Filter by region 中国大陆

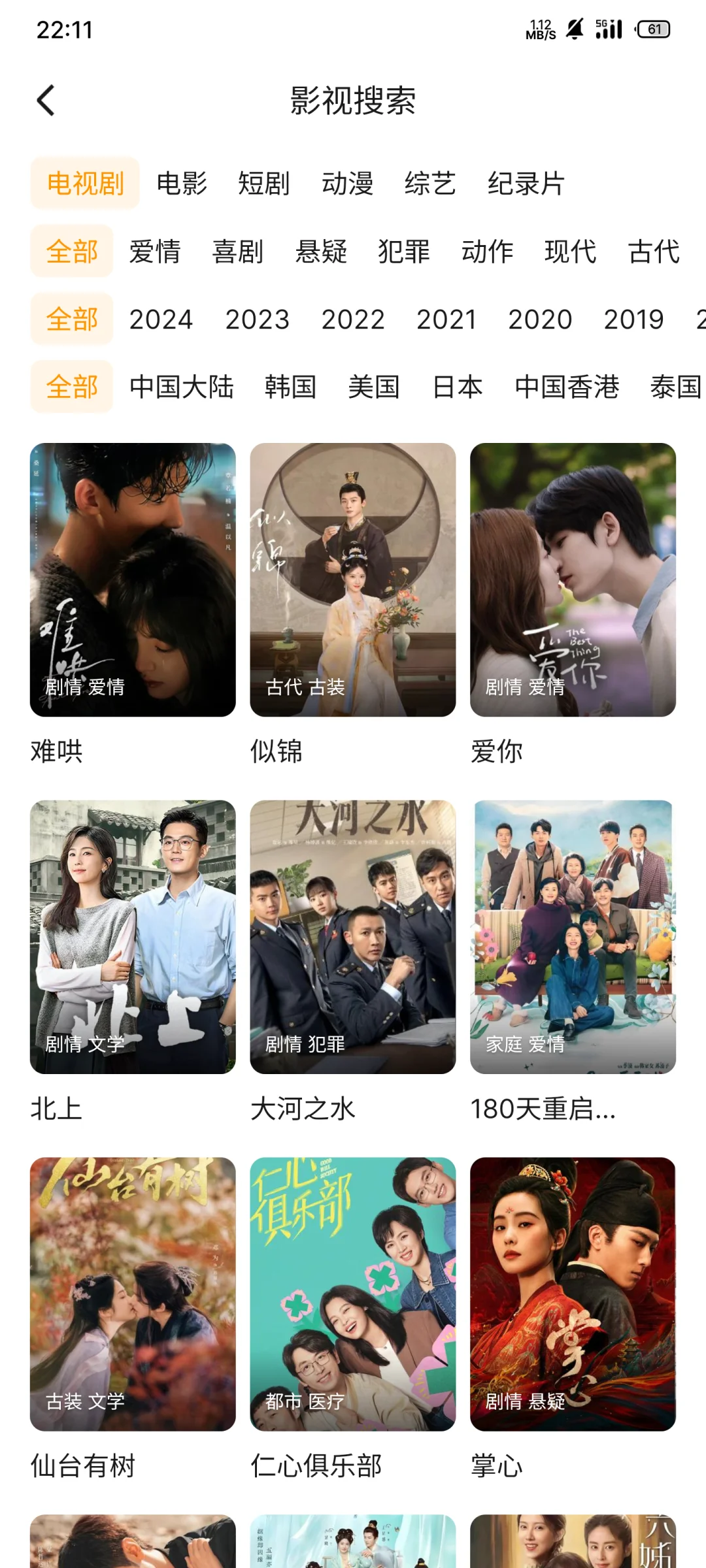pos(182,387)
